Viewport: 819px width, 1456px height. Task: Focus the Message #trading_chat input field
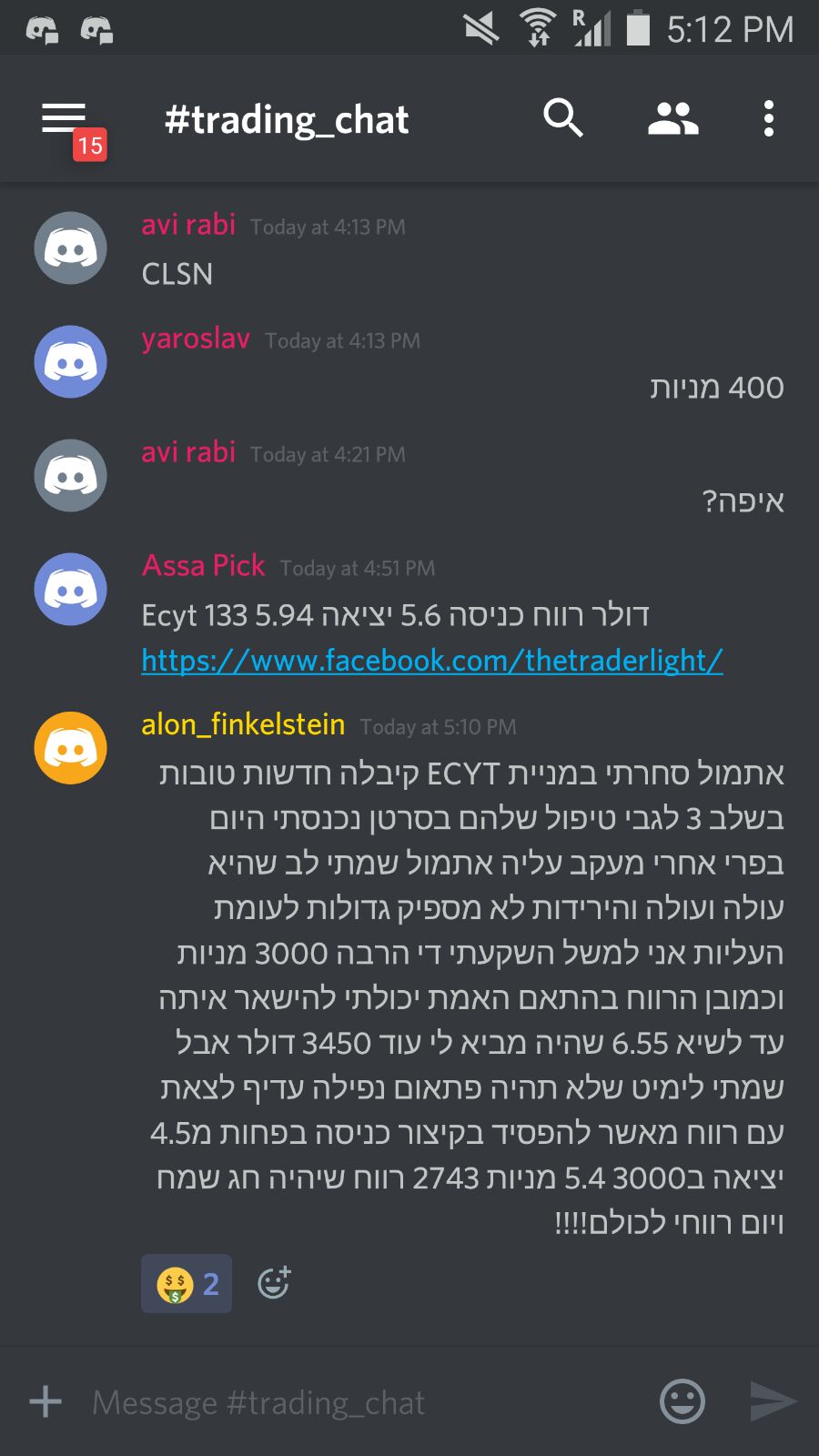coord(364,1402)
